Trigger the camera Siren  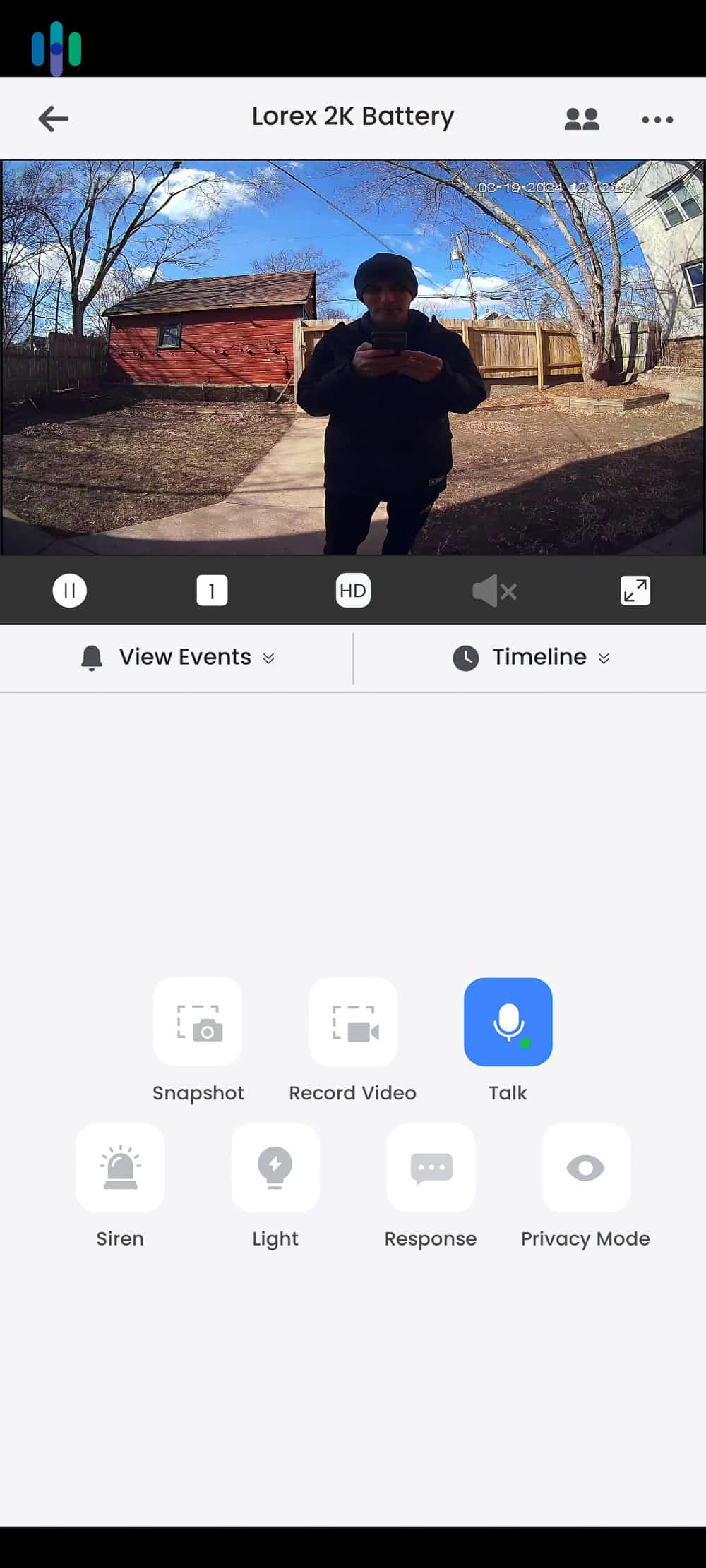120,1168
